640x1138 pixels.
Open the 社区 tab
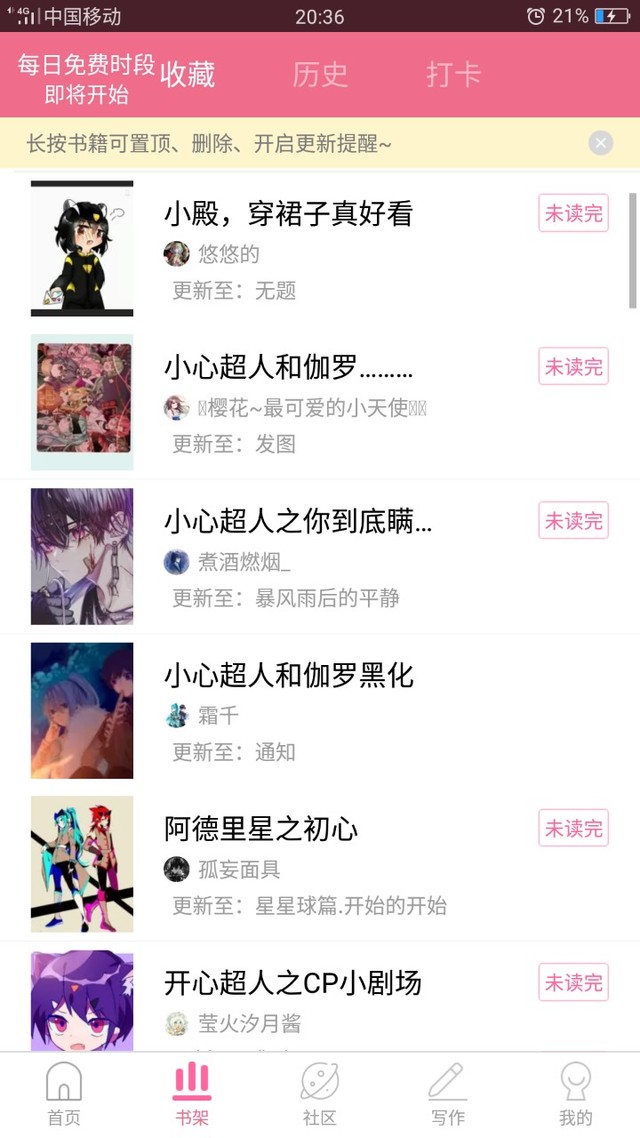320,1094
